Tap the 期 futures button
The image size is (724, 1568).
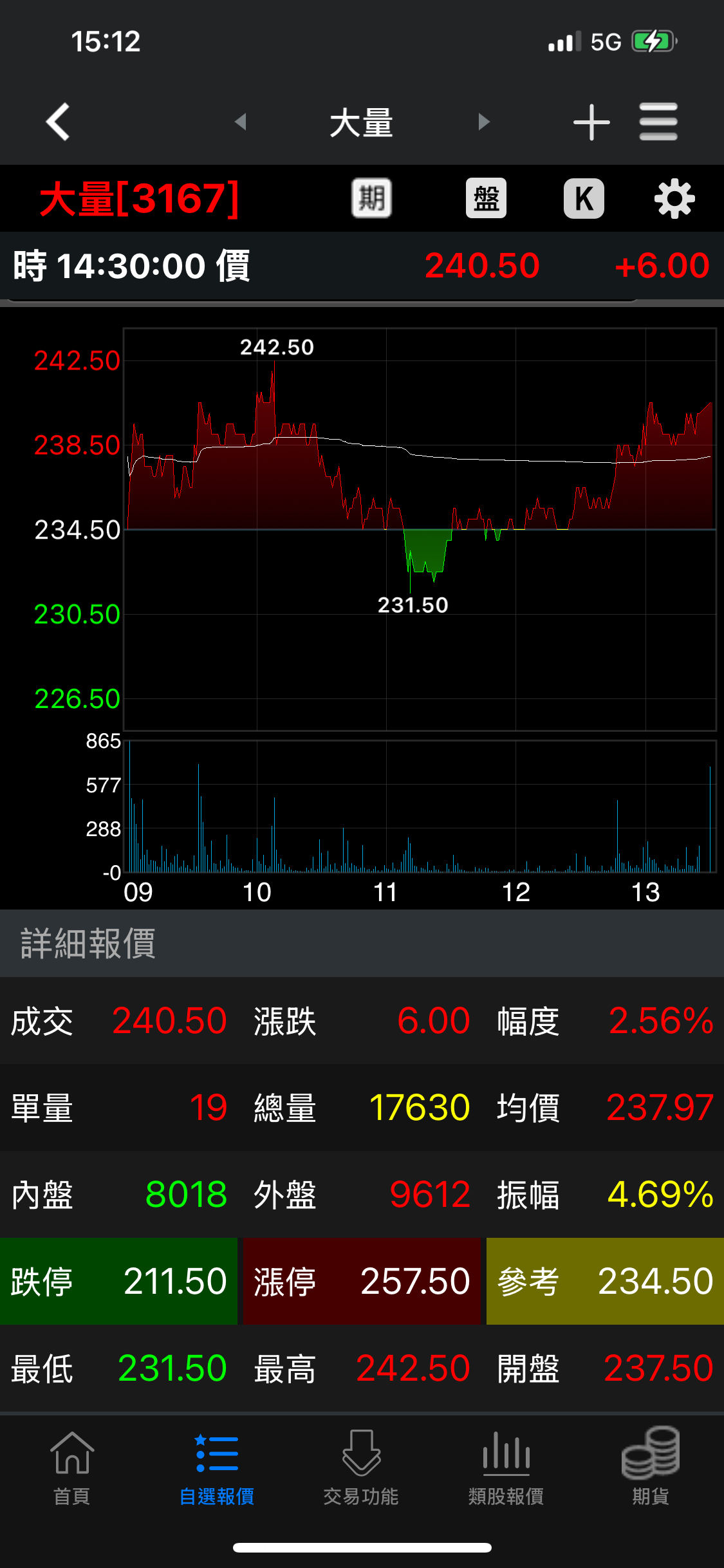371,198
